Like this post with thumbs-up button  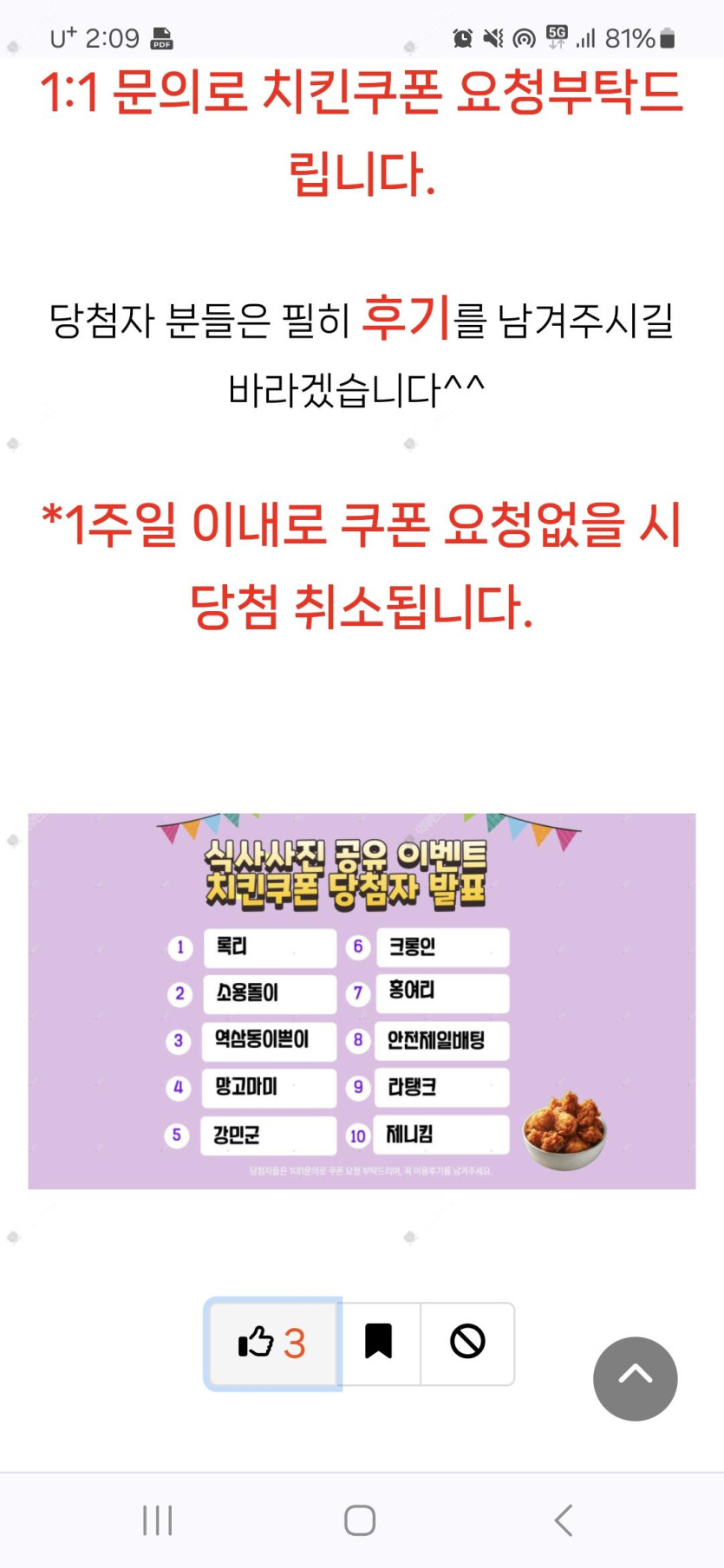(x=272, y=1343)
